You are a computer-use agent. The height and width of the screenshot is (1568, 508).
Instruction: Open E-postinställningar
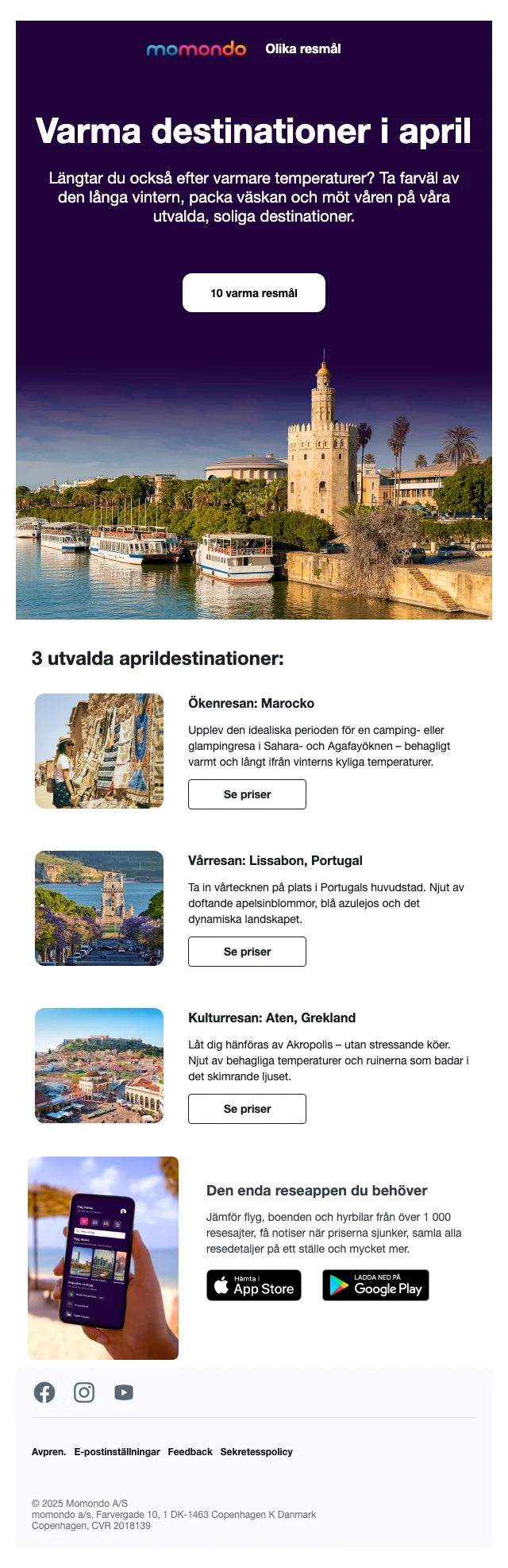pos(117,1452)
